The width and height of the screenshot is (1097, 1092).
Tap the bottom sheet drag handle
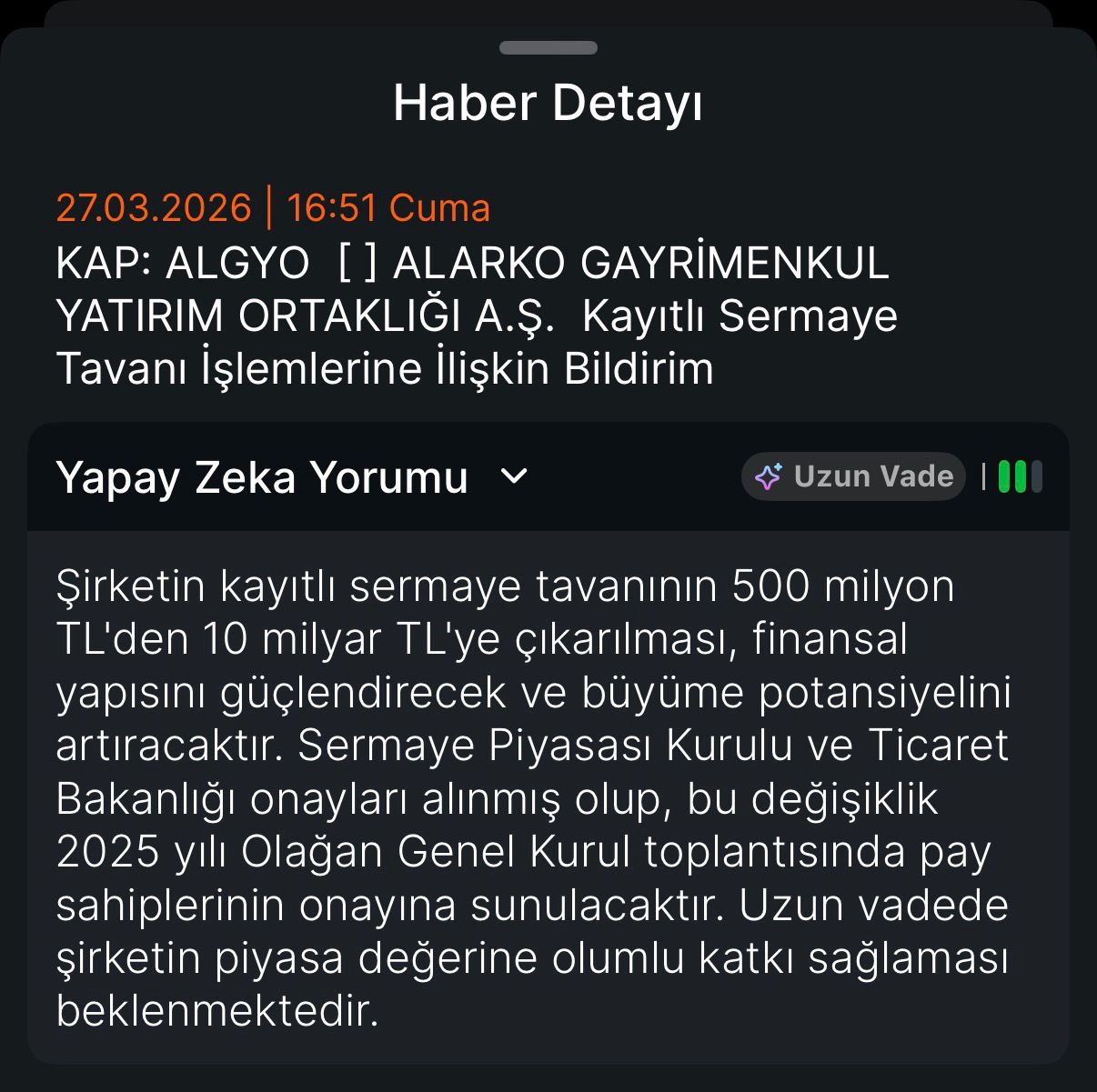548,48
